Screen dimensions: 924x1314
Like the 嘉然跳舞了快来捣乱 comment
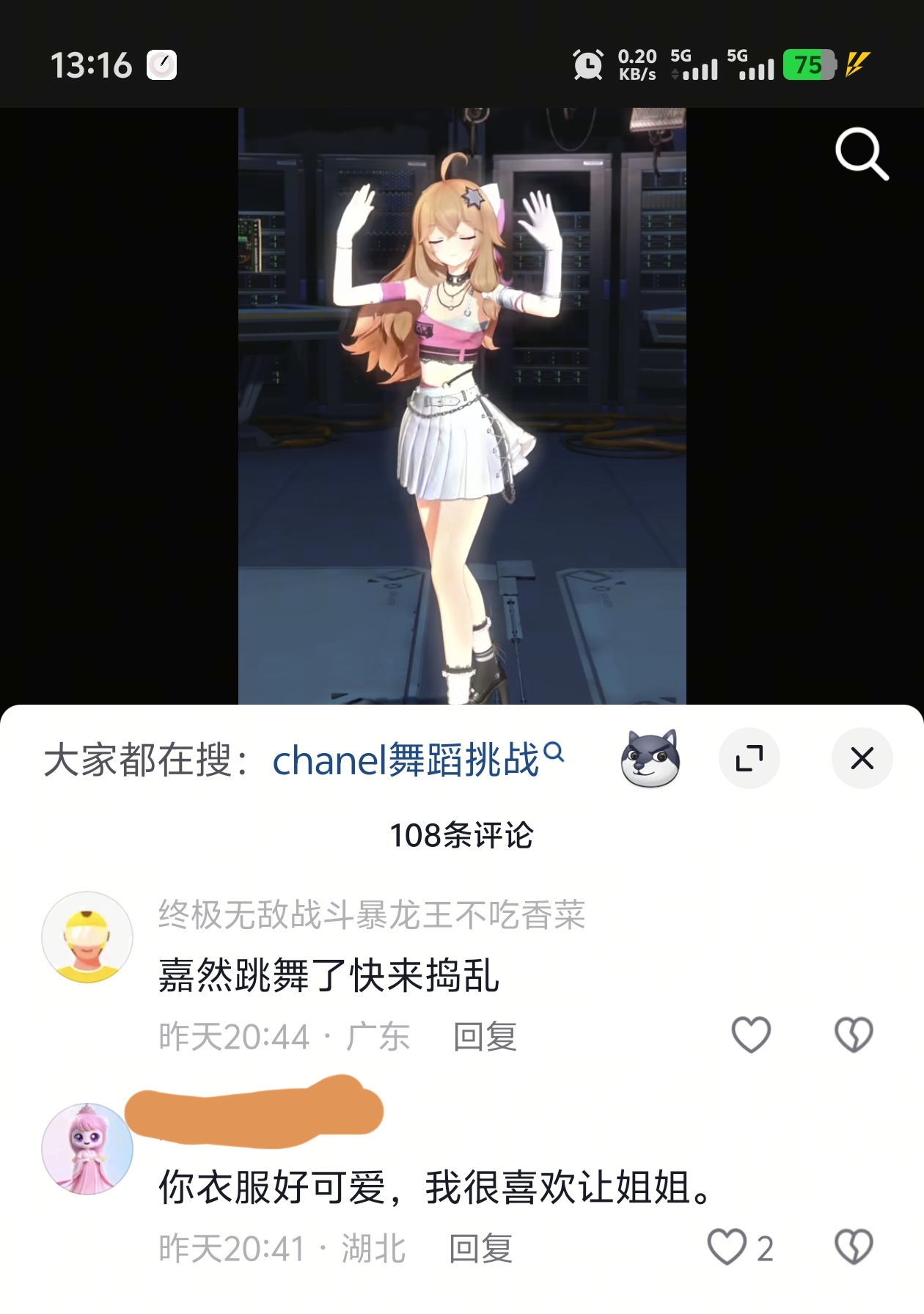[751, 1035]
